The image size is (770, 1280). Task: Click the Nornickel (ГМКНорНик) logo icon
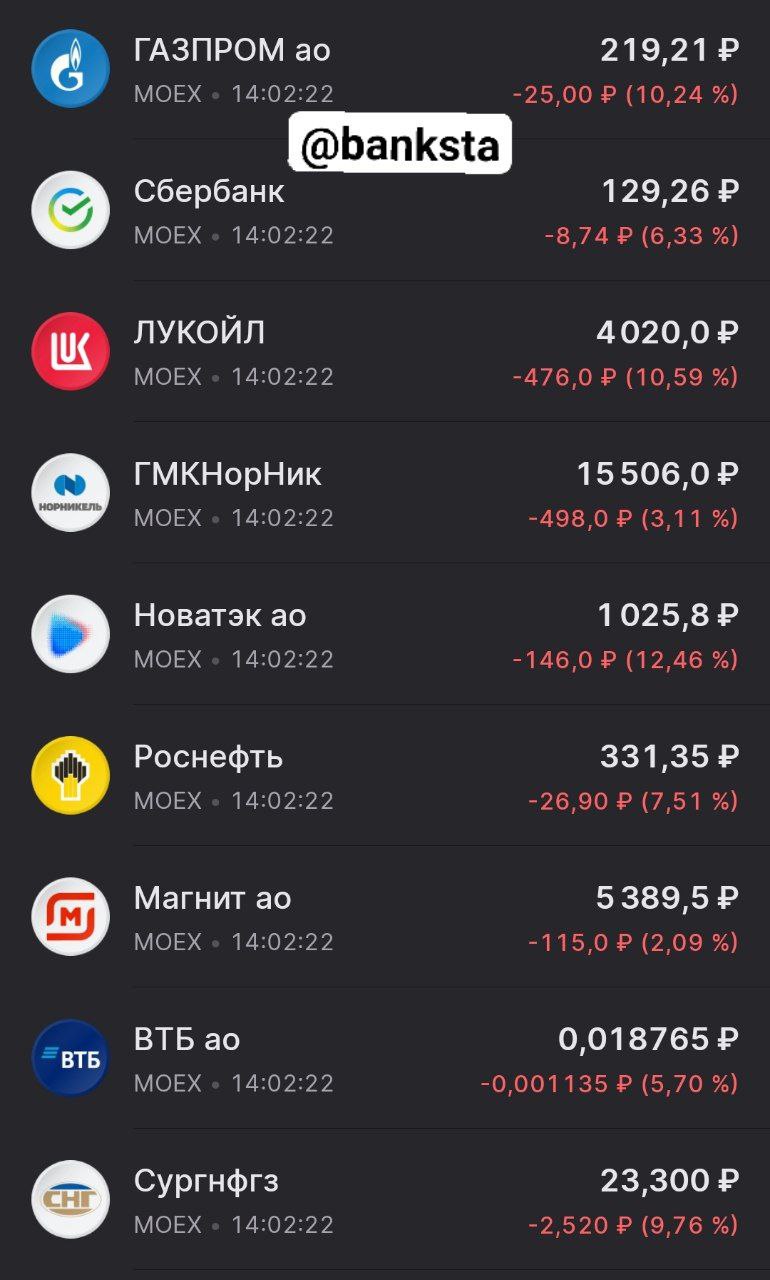[x=70, y=494]
